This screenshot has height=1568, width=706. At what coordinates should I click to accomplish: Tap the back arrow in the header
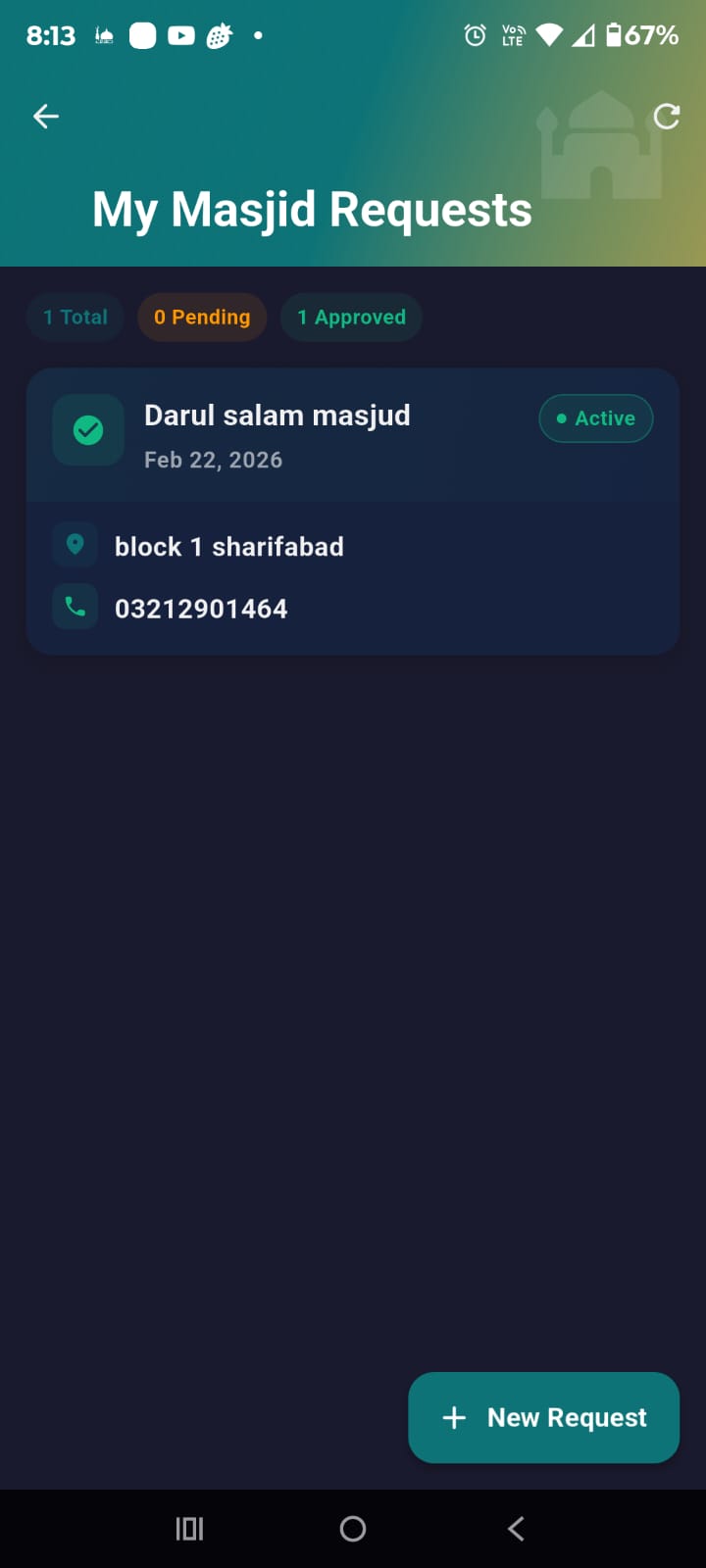(45, 116)
